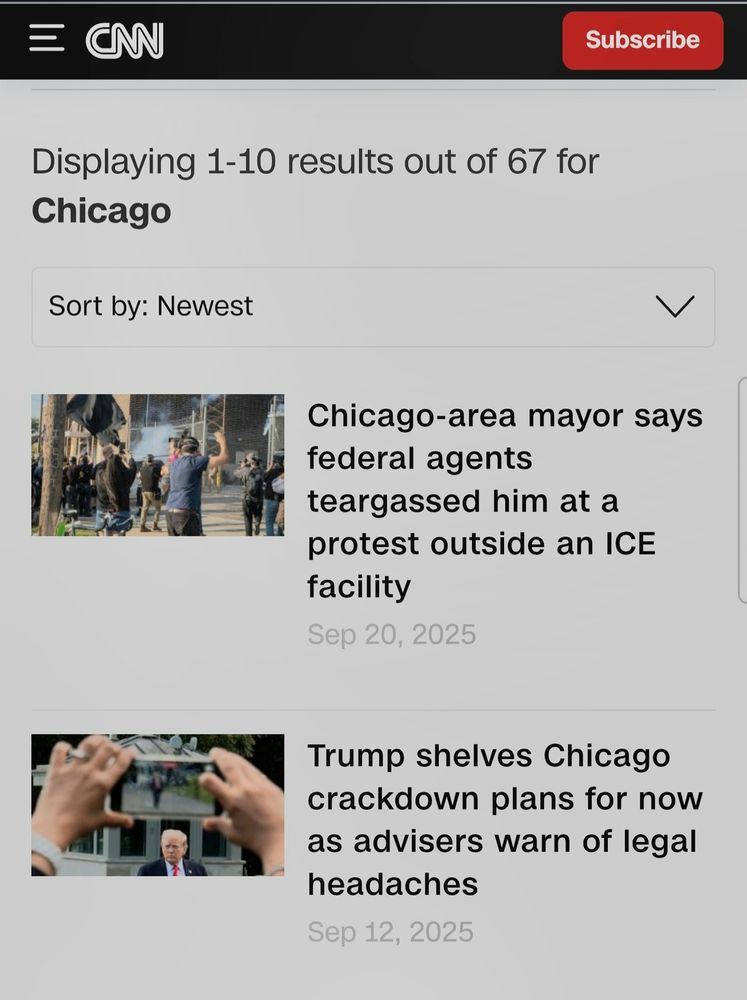Tap the red Subscribe button
Viewport: 747px width, 1000px height.
(x=642, y=40)
